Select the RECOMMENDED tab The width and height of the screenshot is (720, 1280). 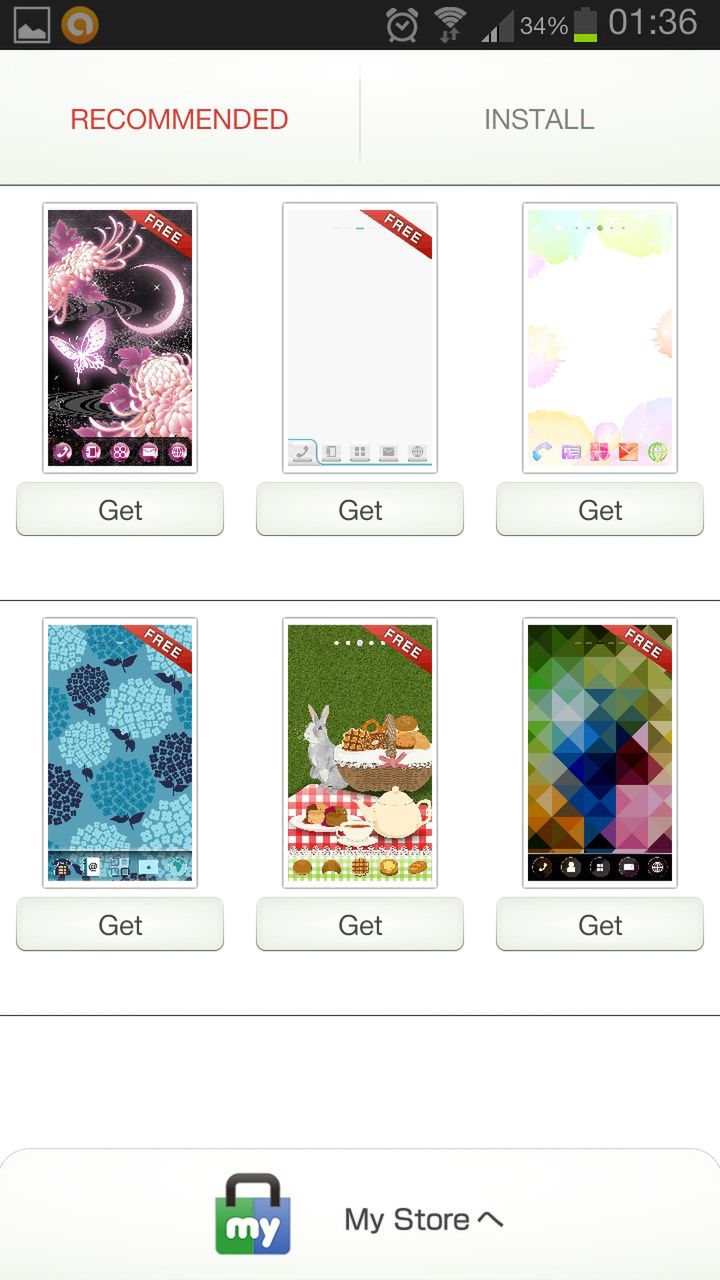(179, 119)
